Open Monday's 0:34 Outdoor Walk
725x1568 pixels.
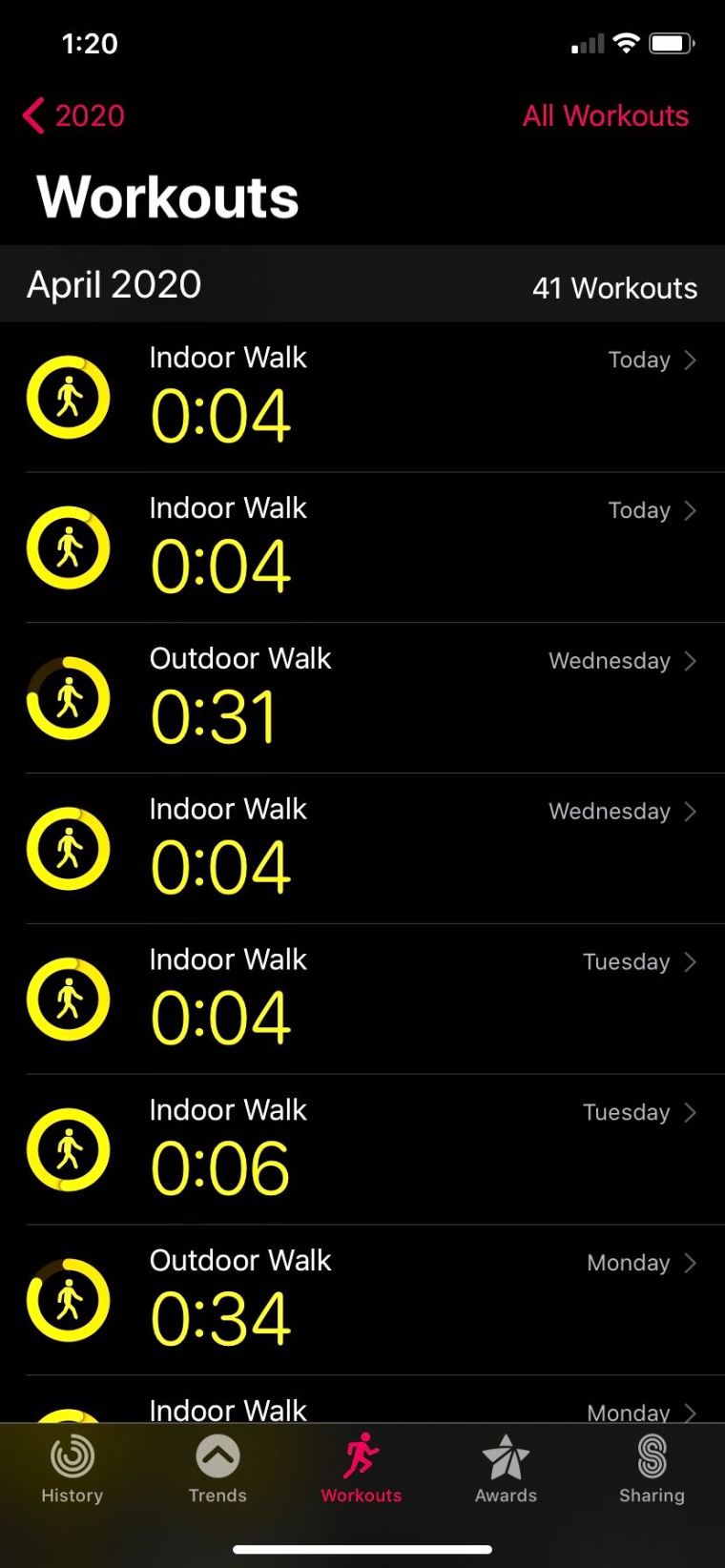(362, 1301)
